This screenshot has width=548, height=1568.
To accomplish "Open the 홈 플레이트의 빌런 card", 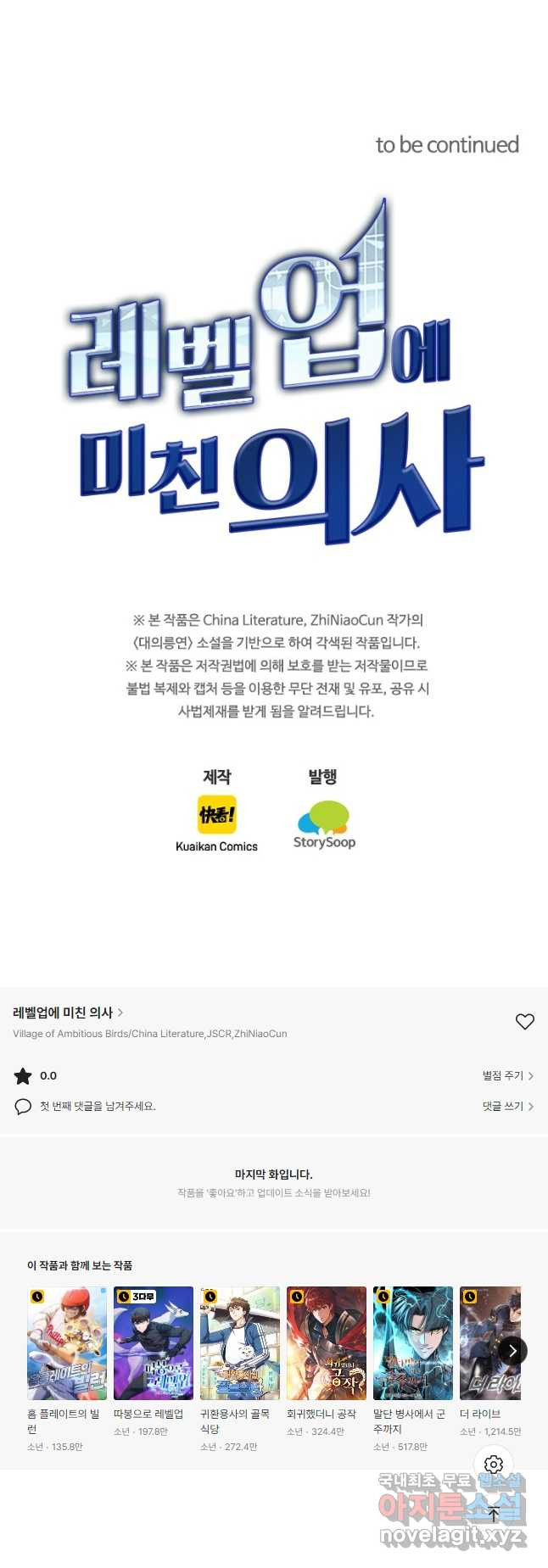I will point(67,1343).
